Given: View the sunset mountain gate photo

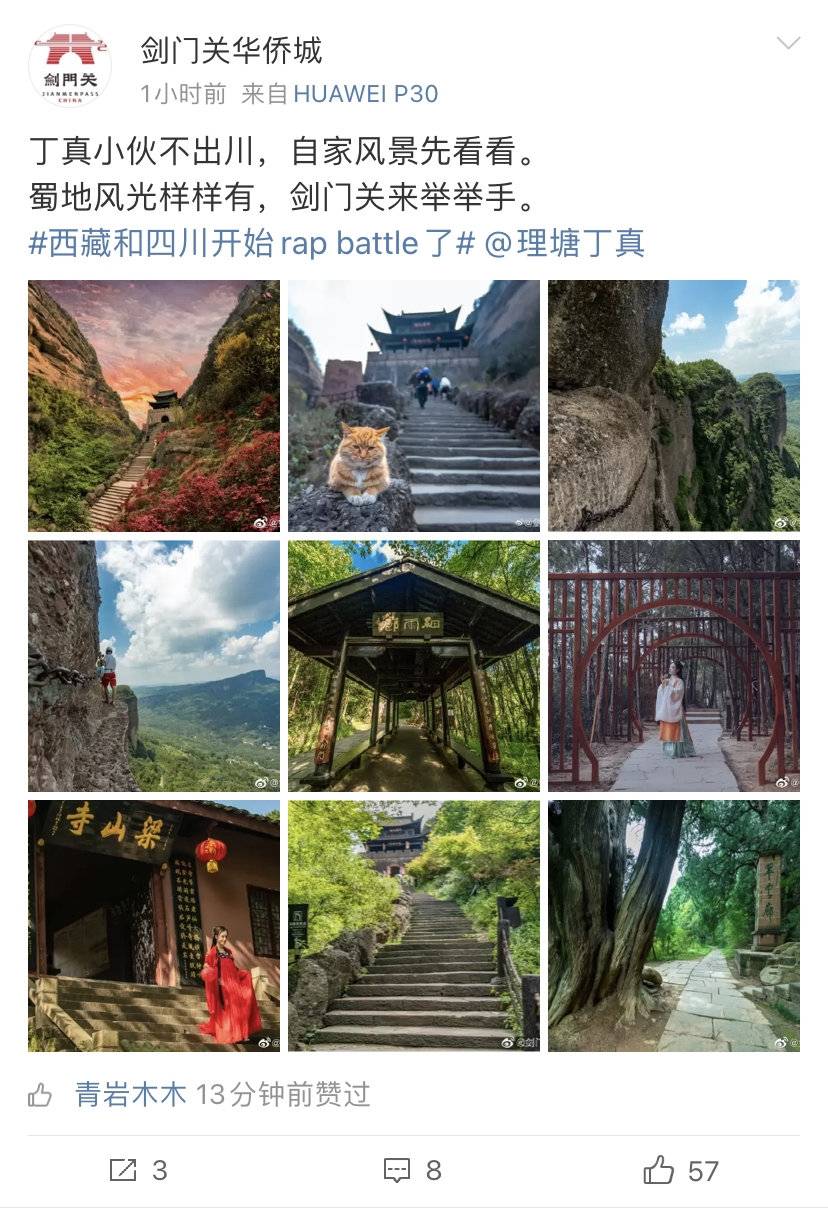Looking at the screenshot, I should [154, 405].
